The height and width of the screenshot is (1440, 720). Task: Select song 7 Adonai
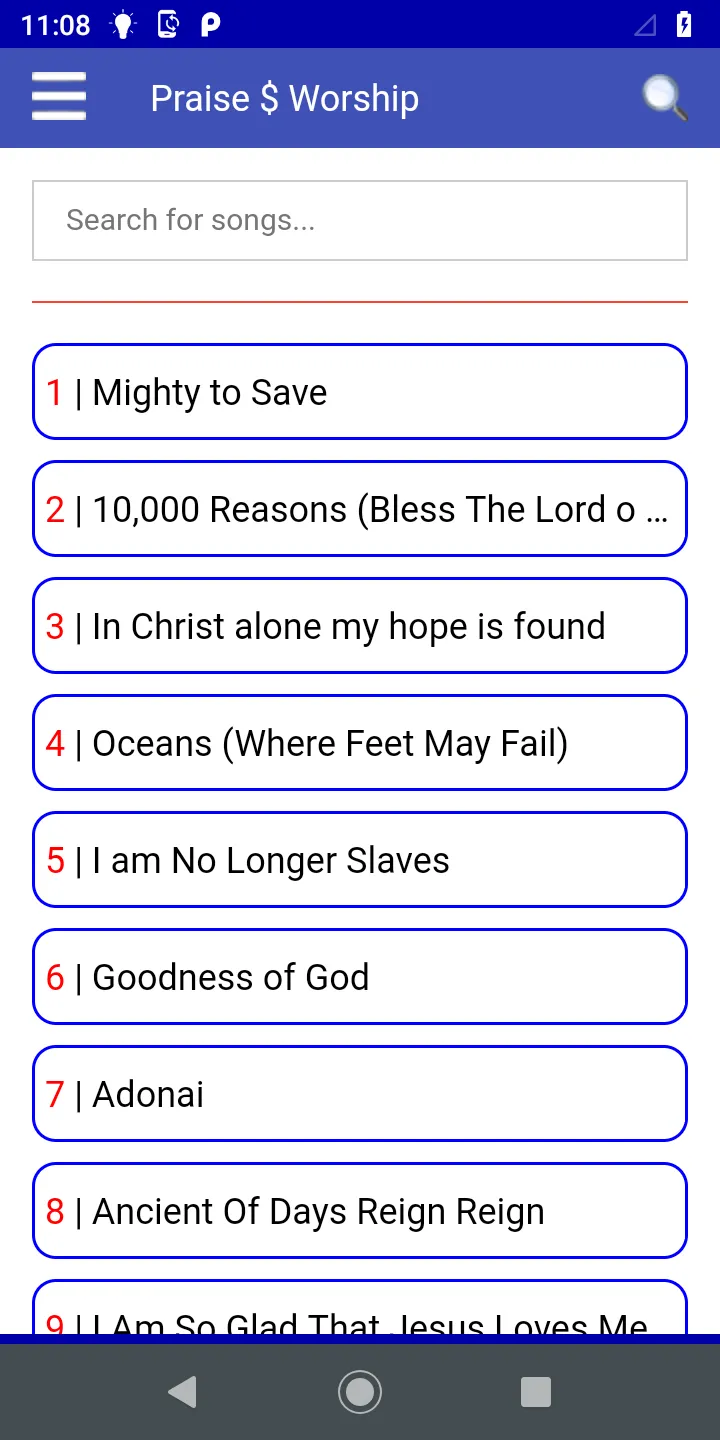[x=360, y=1094]
